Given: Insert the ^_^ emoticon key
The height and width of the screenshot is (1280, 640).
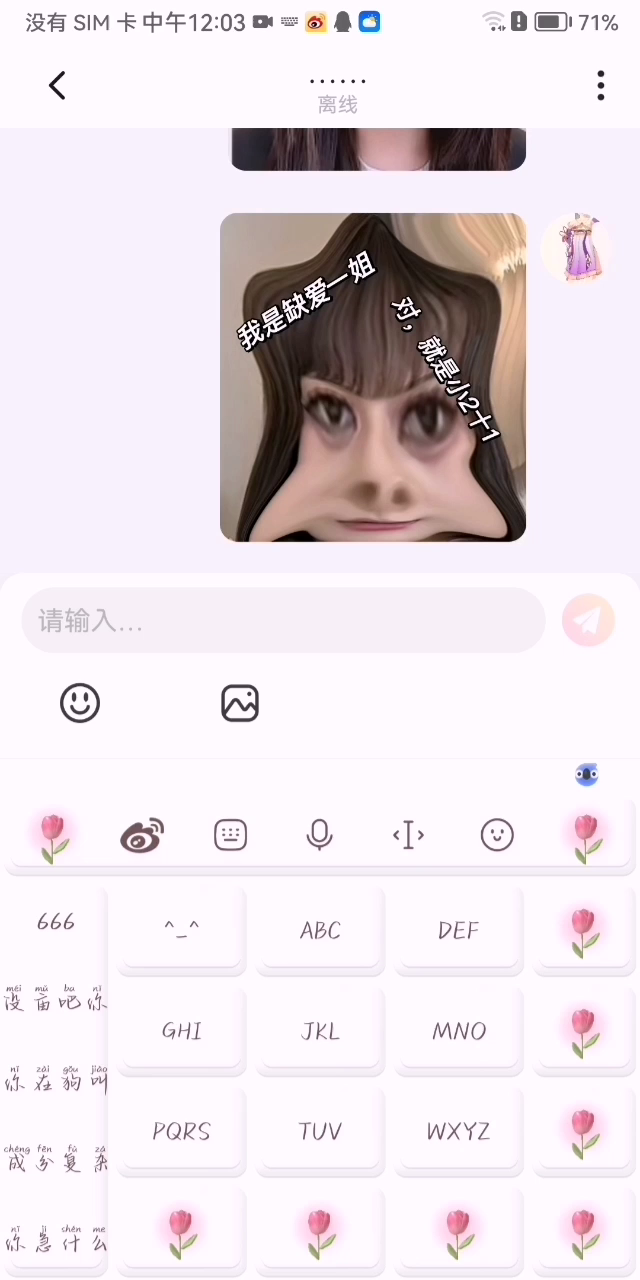Looking at the screenshot, I should pyautogui.click(x=181, y=929).
